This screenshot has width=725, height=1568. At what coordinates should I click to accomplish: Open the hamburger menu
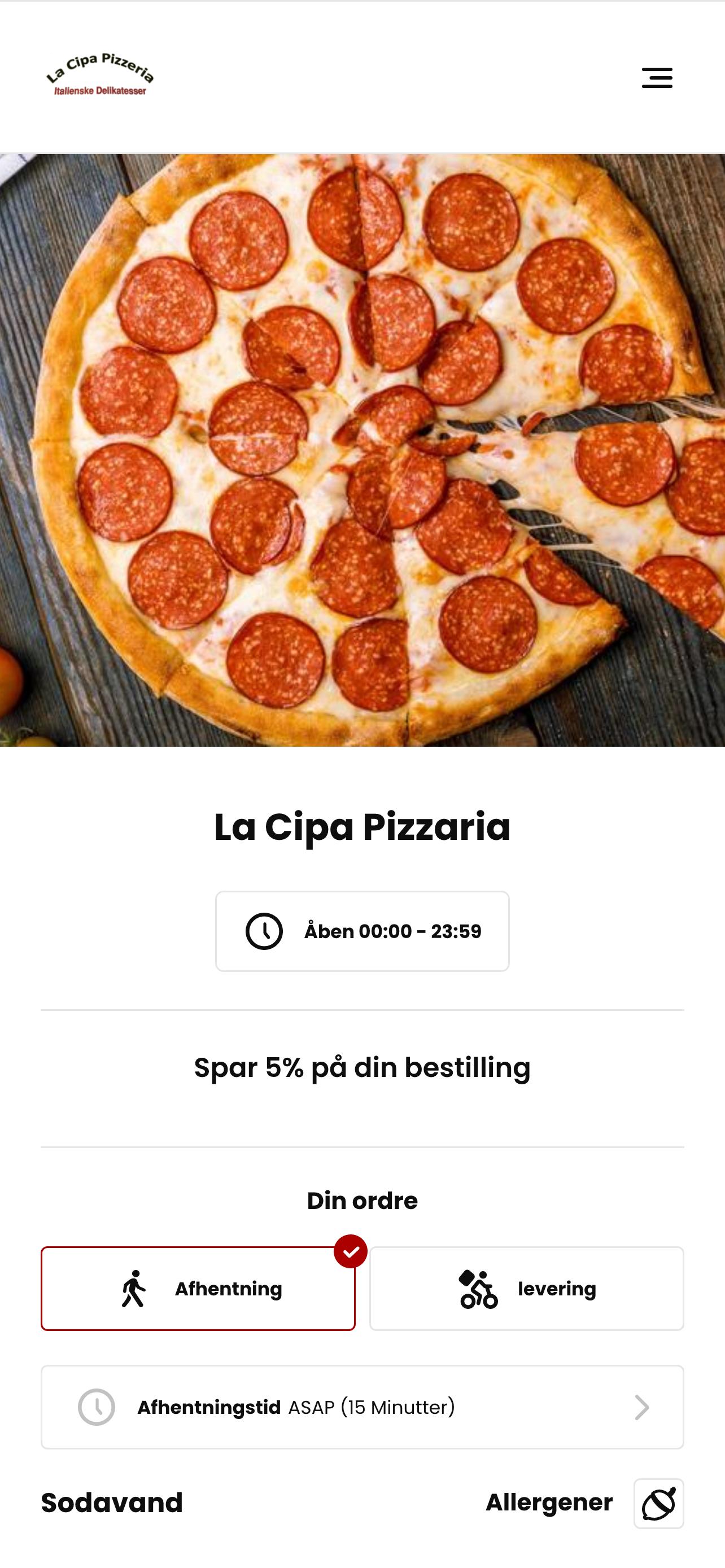click(657, 78)
